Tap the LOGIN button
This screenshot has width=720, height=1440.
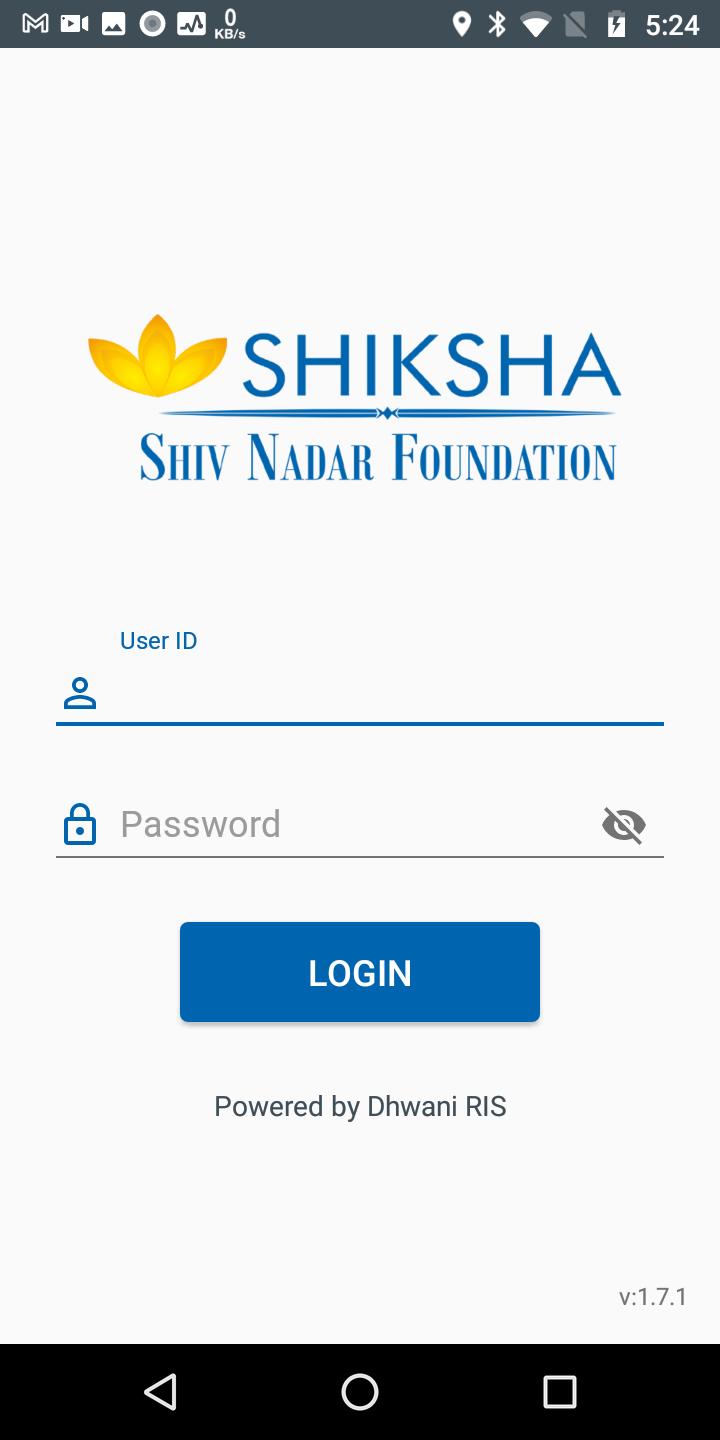(360, 972)
